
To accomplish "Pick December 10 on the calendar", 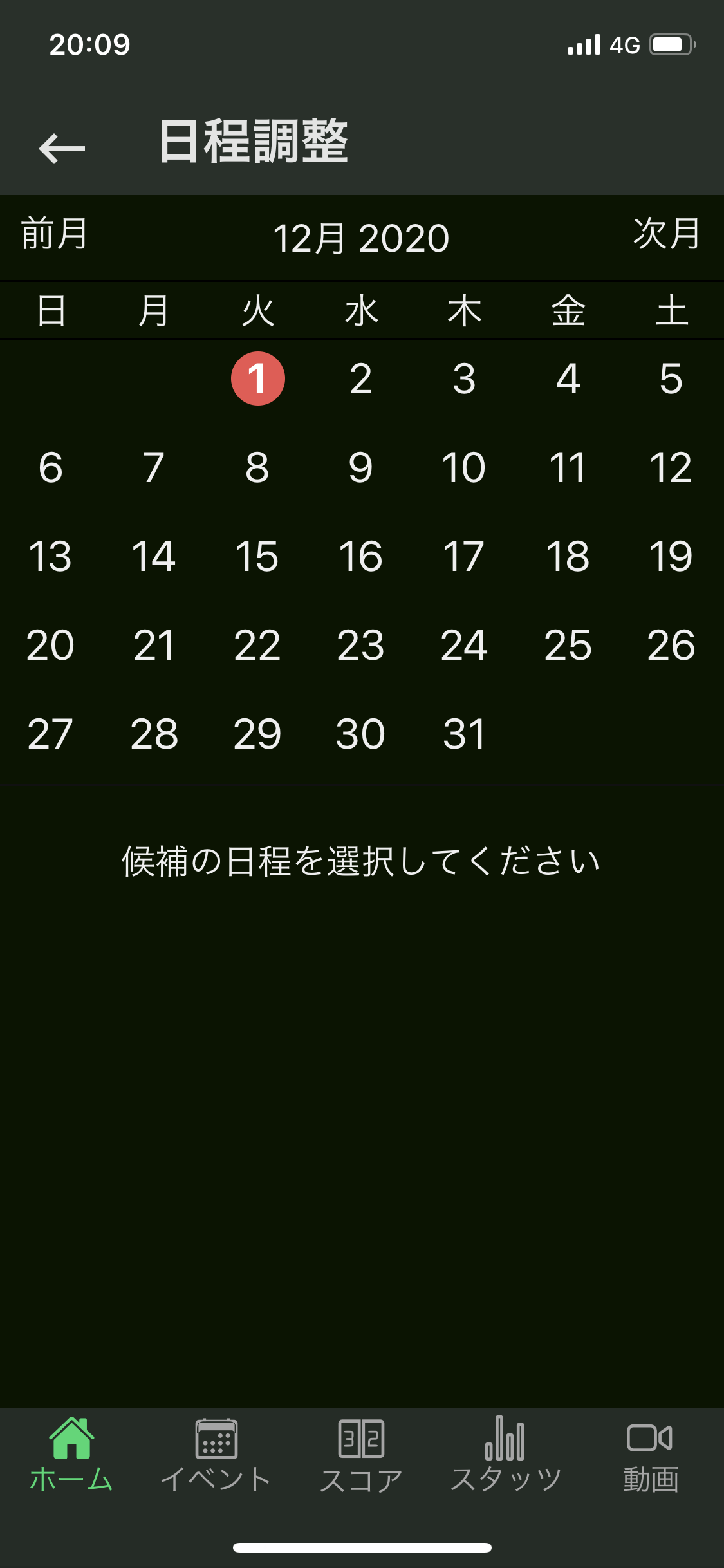I will click(464, 467).
